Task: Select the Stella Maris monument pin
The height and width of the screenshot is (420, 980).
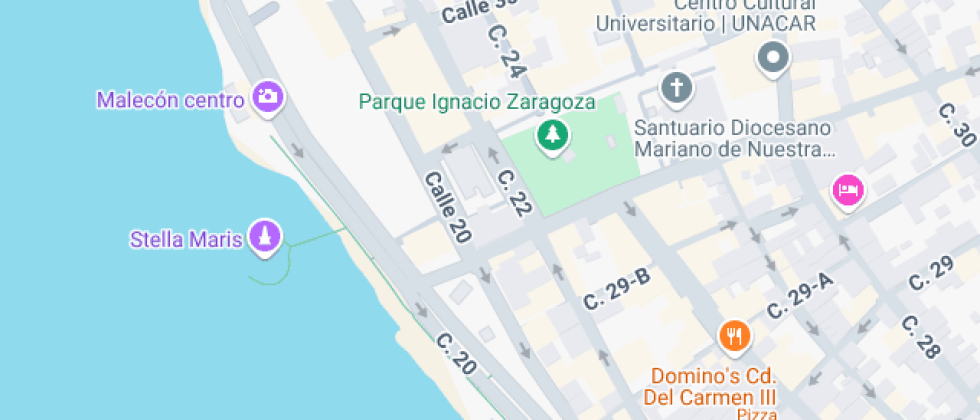Action: [x=265, y=236]
